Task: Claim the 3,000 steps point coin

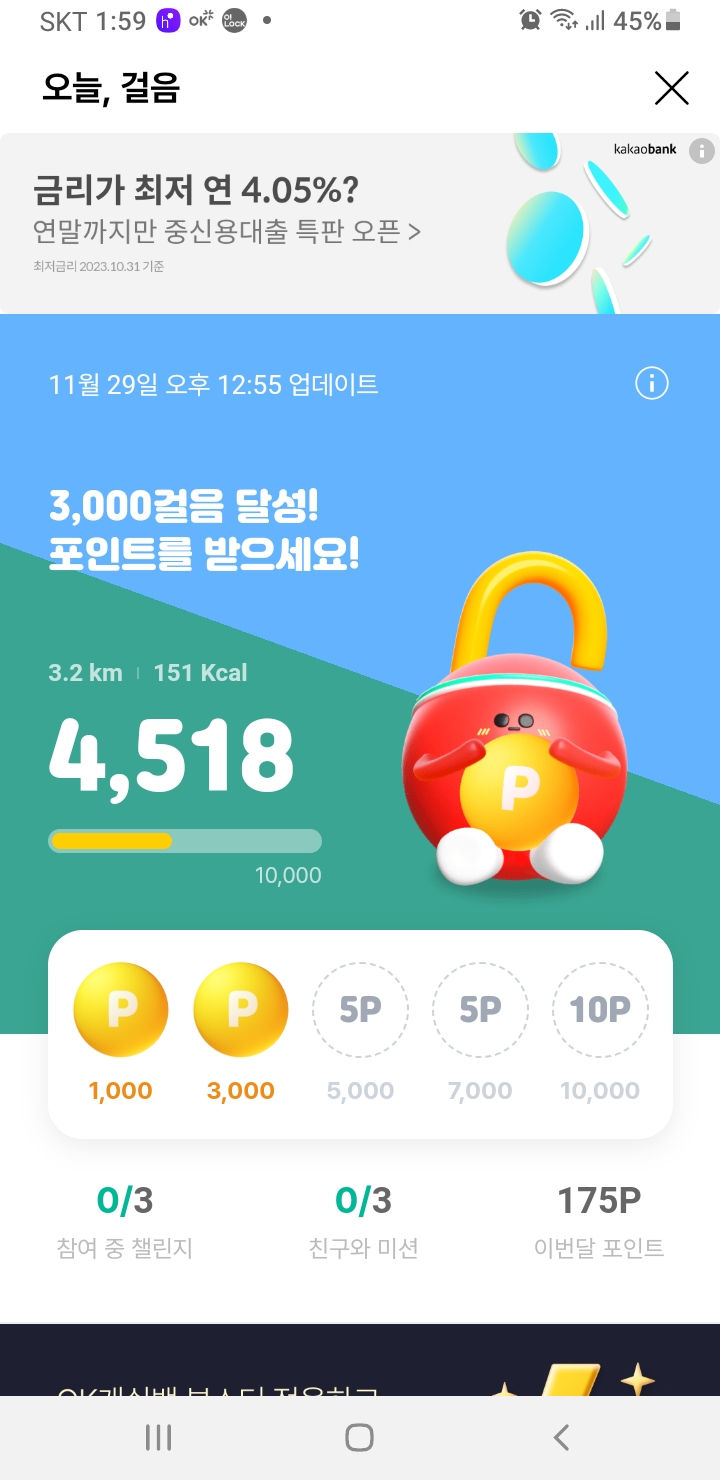Action: (241, 1010)
